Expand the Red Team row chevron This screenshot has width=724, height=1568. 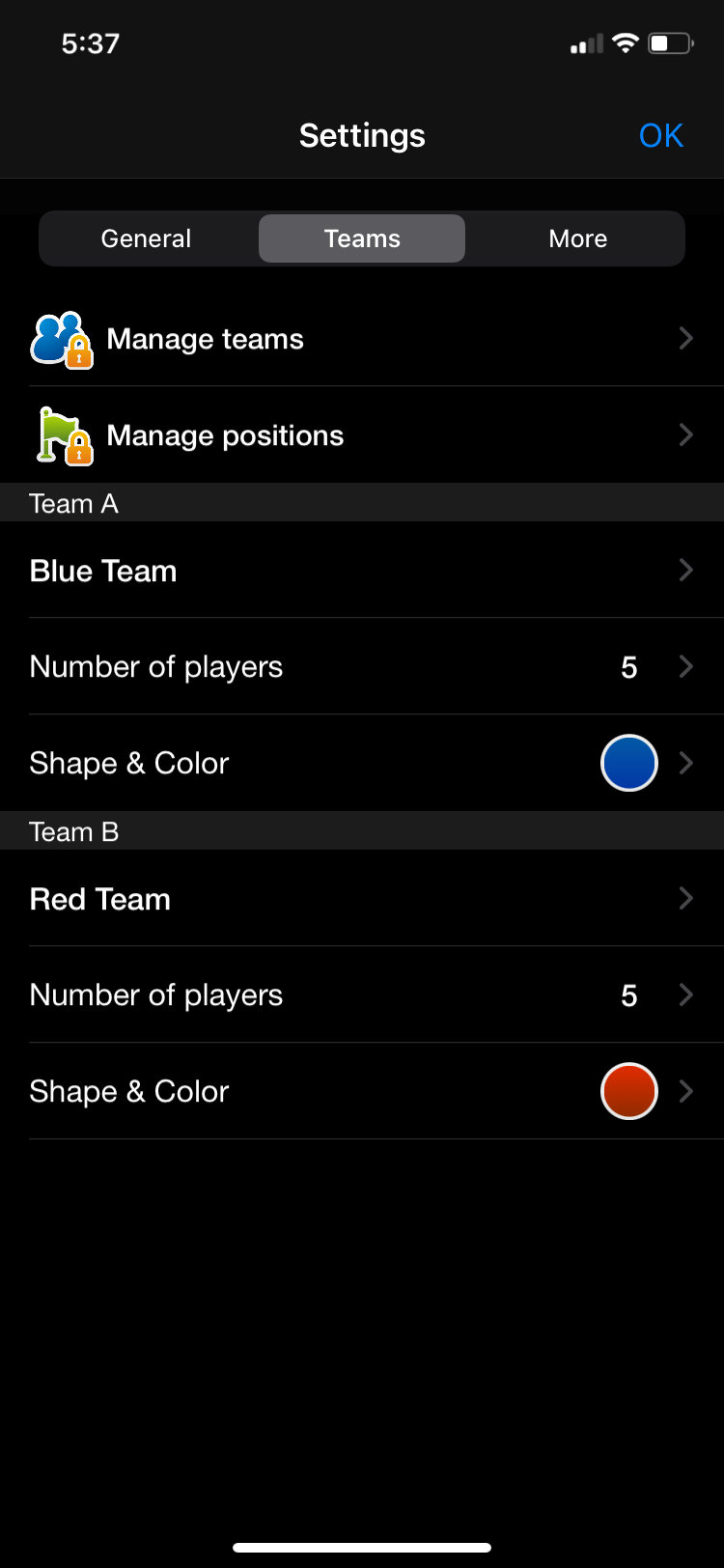click(x=685, y=898)
